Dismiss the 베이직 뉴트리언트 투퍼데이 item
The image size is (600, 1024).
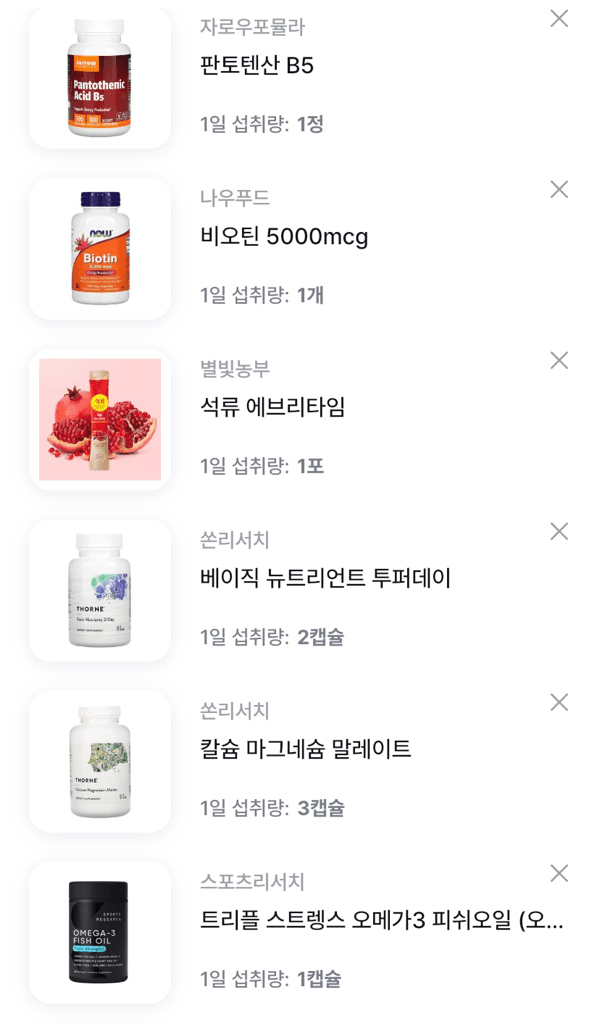[559, 531]
